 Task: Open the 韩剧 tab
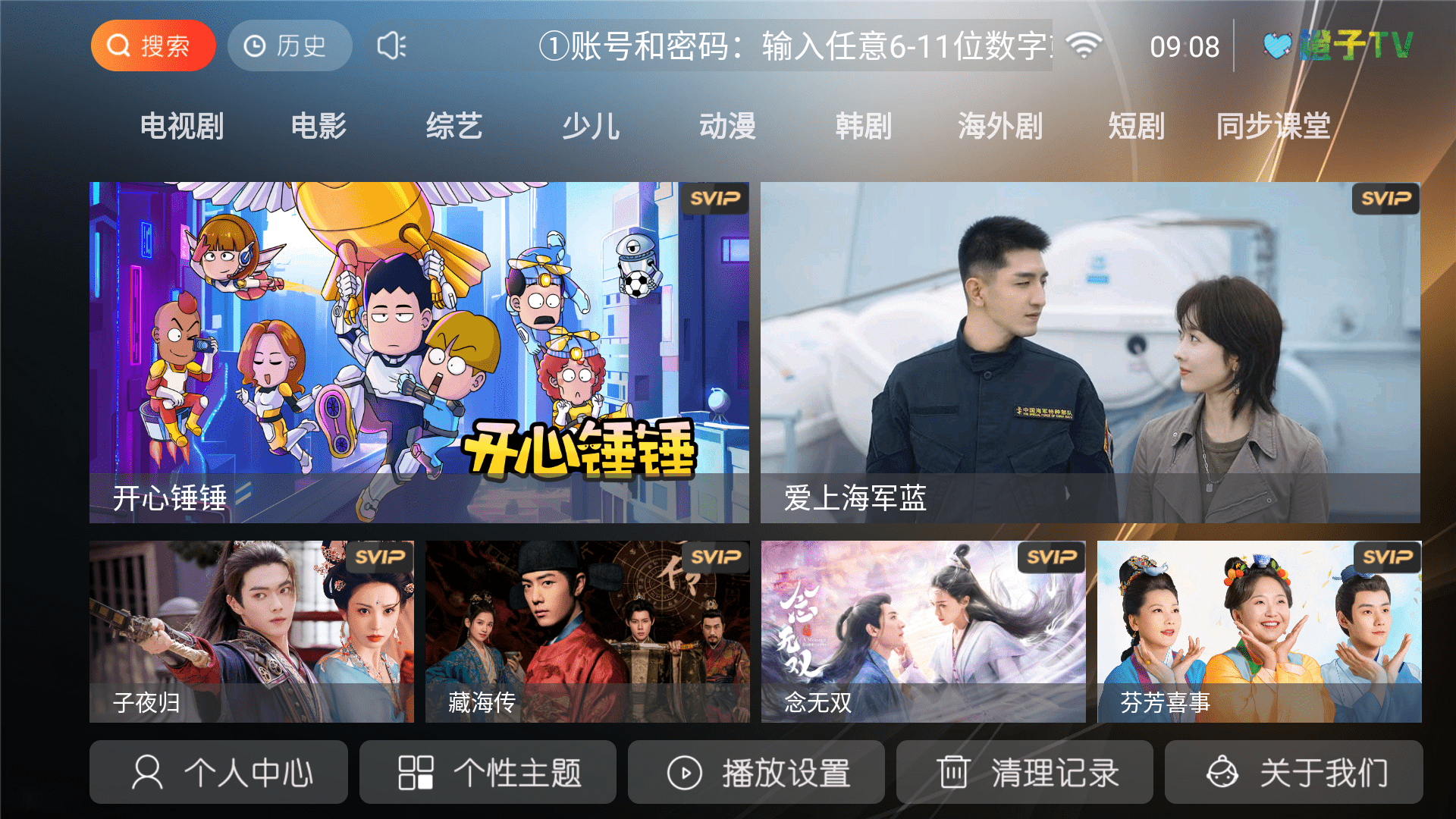point(863,126)
